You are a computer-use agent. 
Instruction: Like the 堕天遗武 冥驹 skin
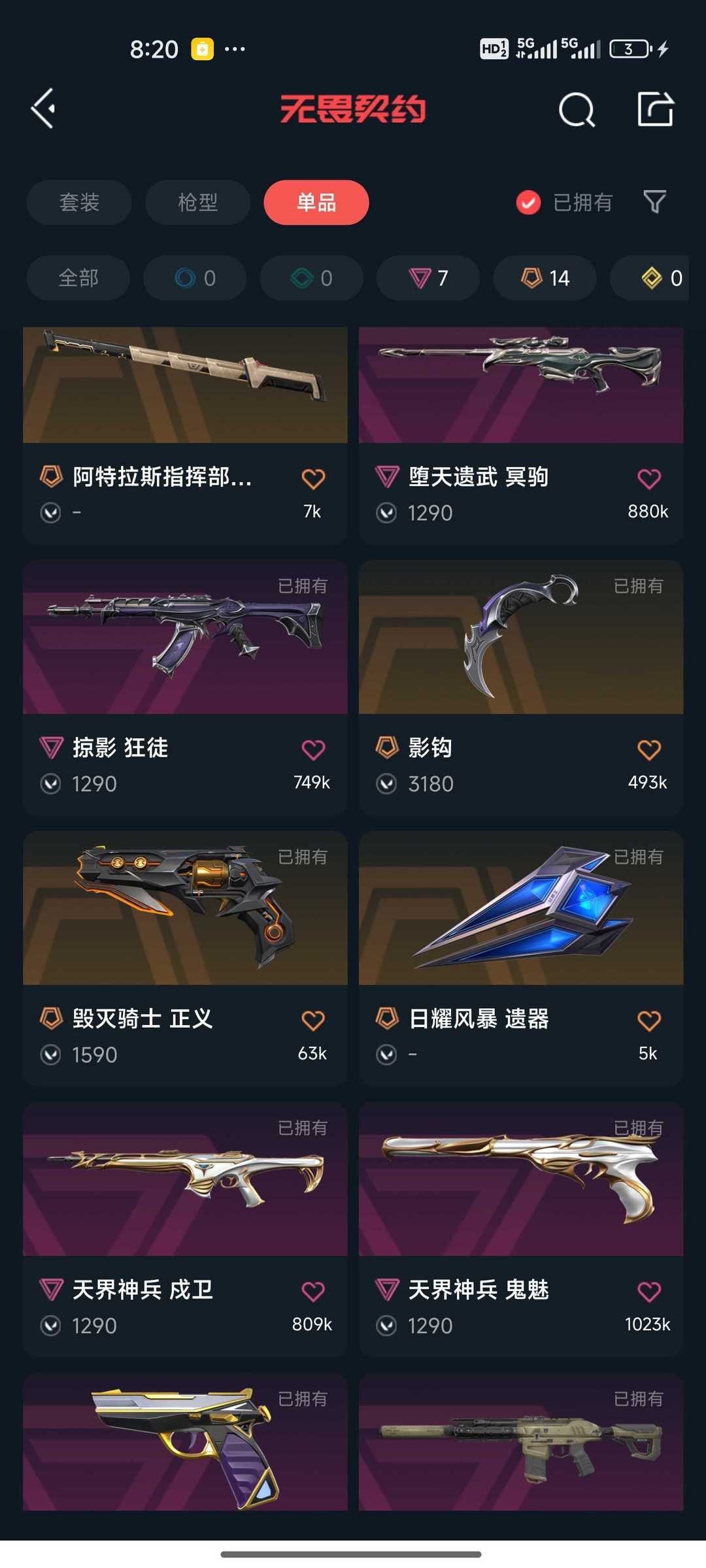click(649, 479)
